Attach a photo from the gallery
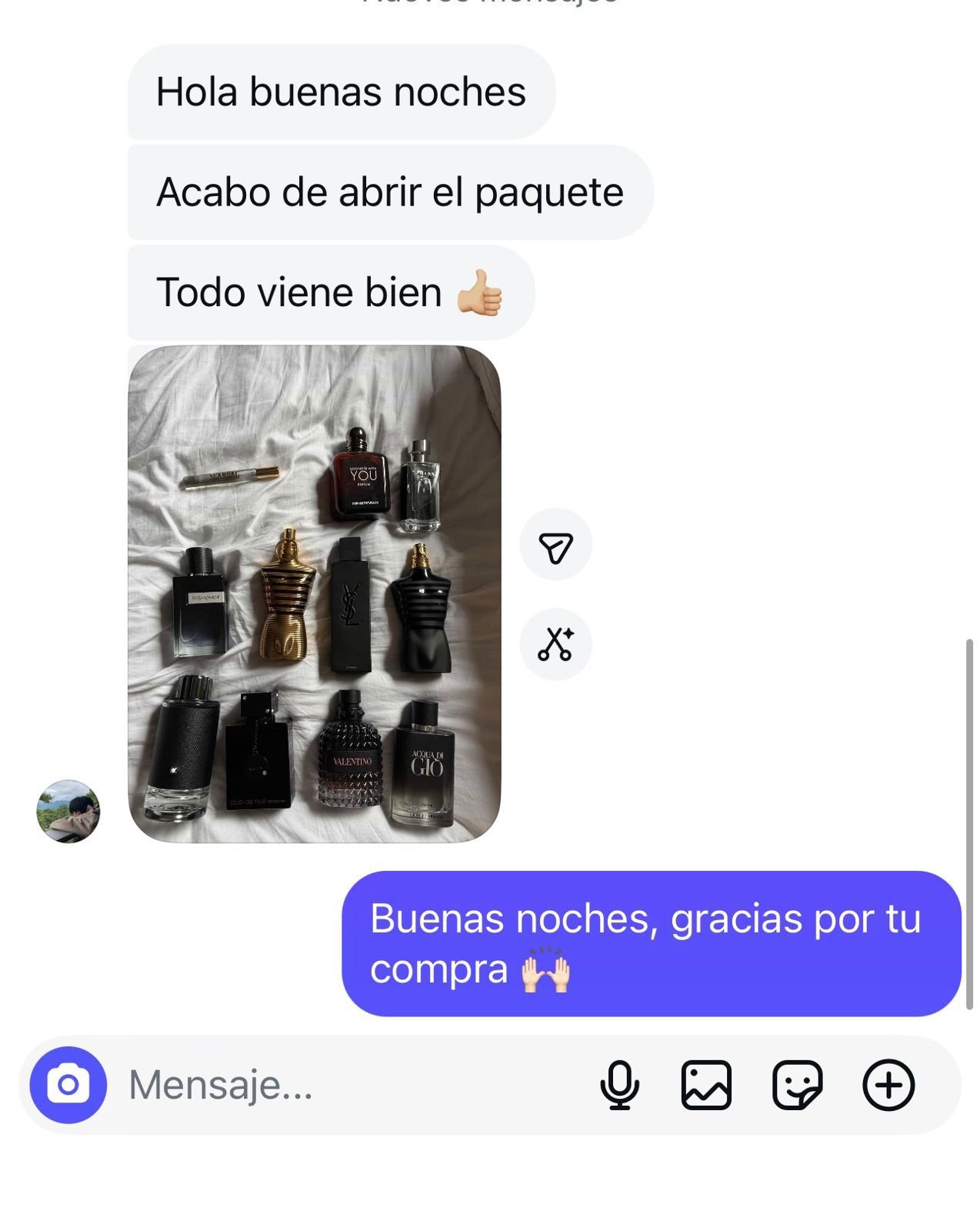 pyautogui.click(x=706, y=1085)
